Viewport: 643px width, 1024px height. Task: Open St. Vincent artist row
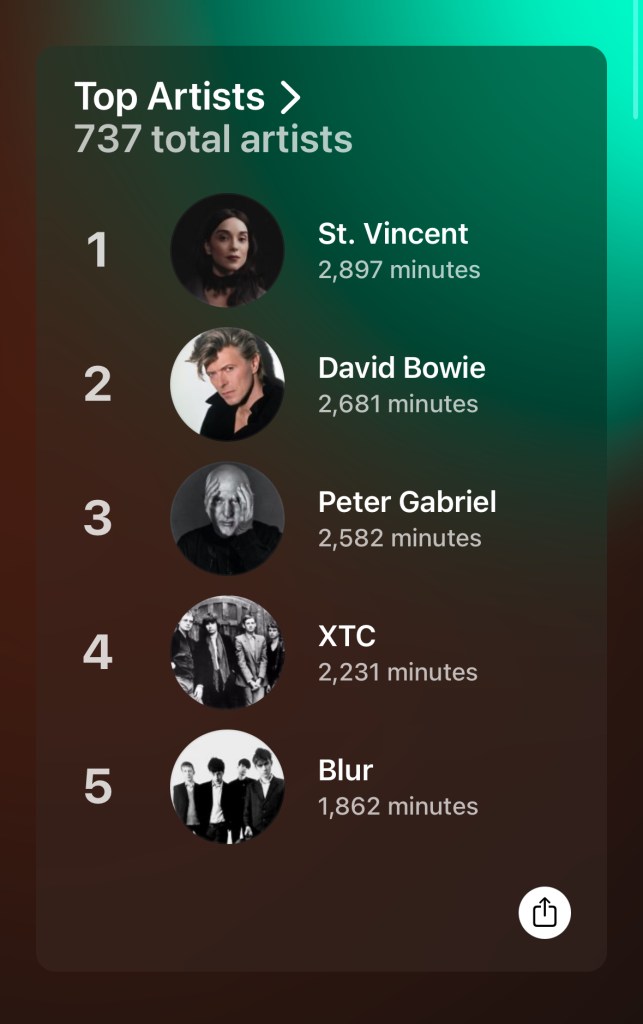pos(392,249)
